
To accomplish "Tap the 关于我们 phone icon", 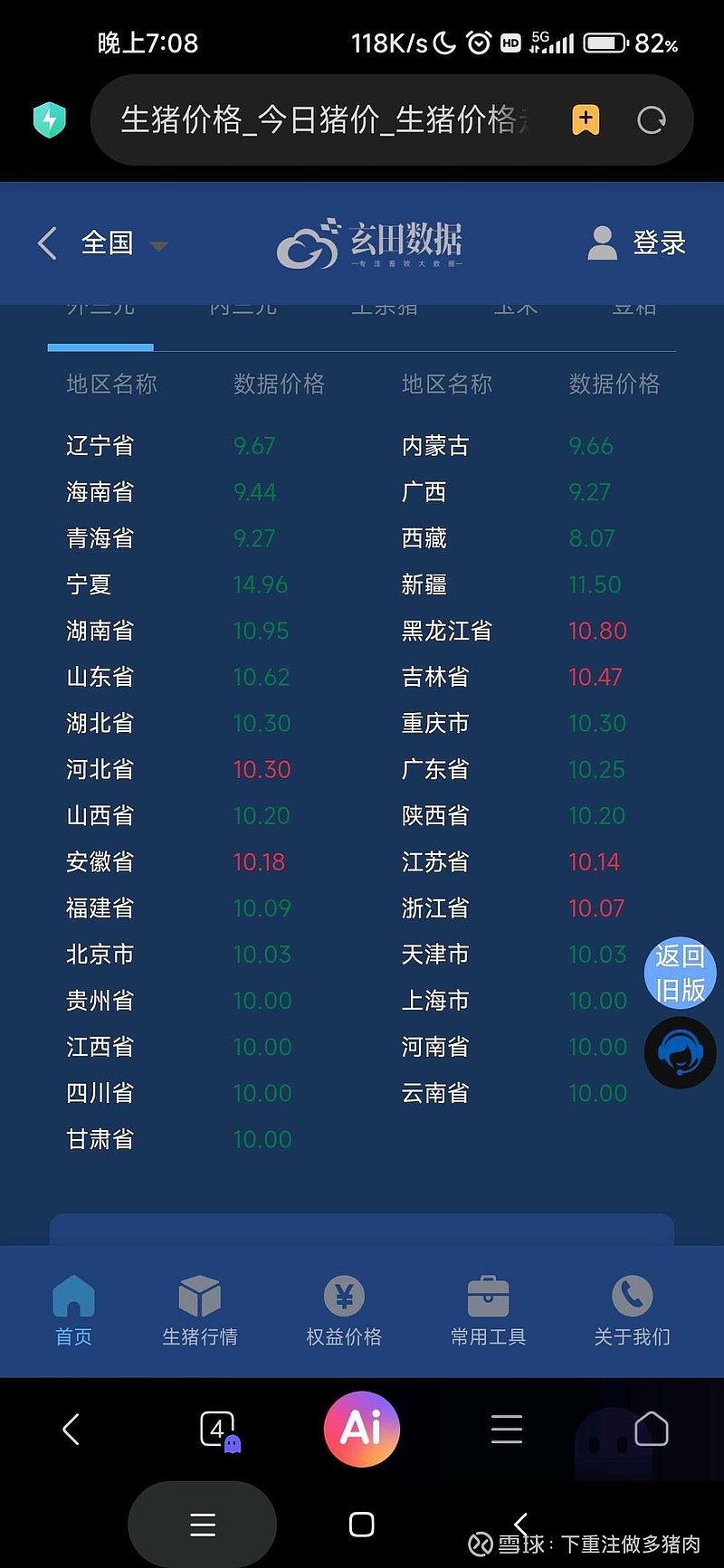I will [631, 1294].
